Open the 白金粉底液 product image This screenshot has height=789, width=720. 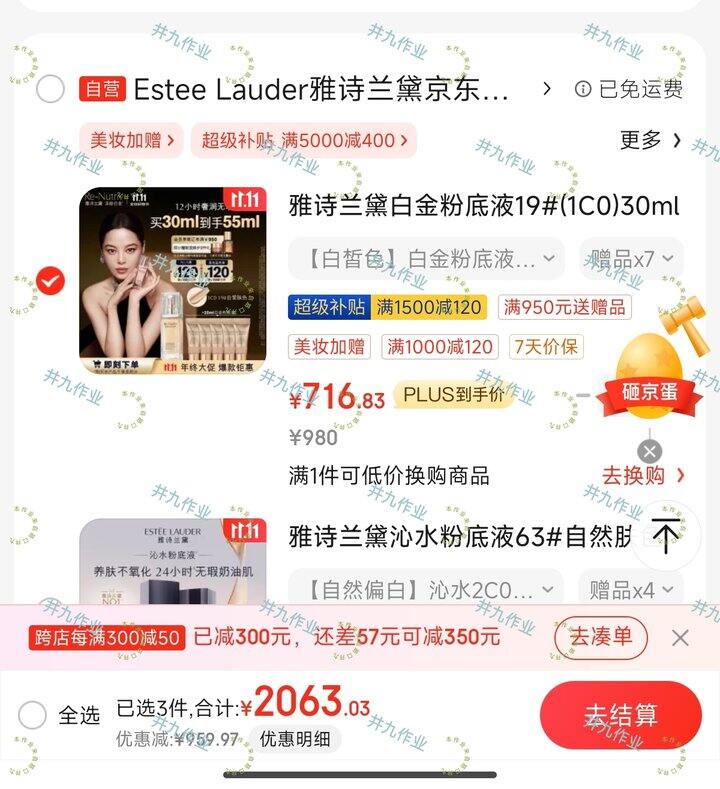(173, 280)
